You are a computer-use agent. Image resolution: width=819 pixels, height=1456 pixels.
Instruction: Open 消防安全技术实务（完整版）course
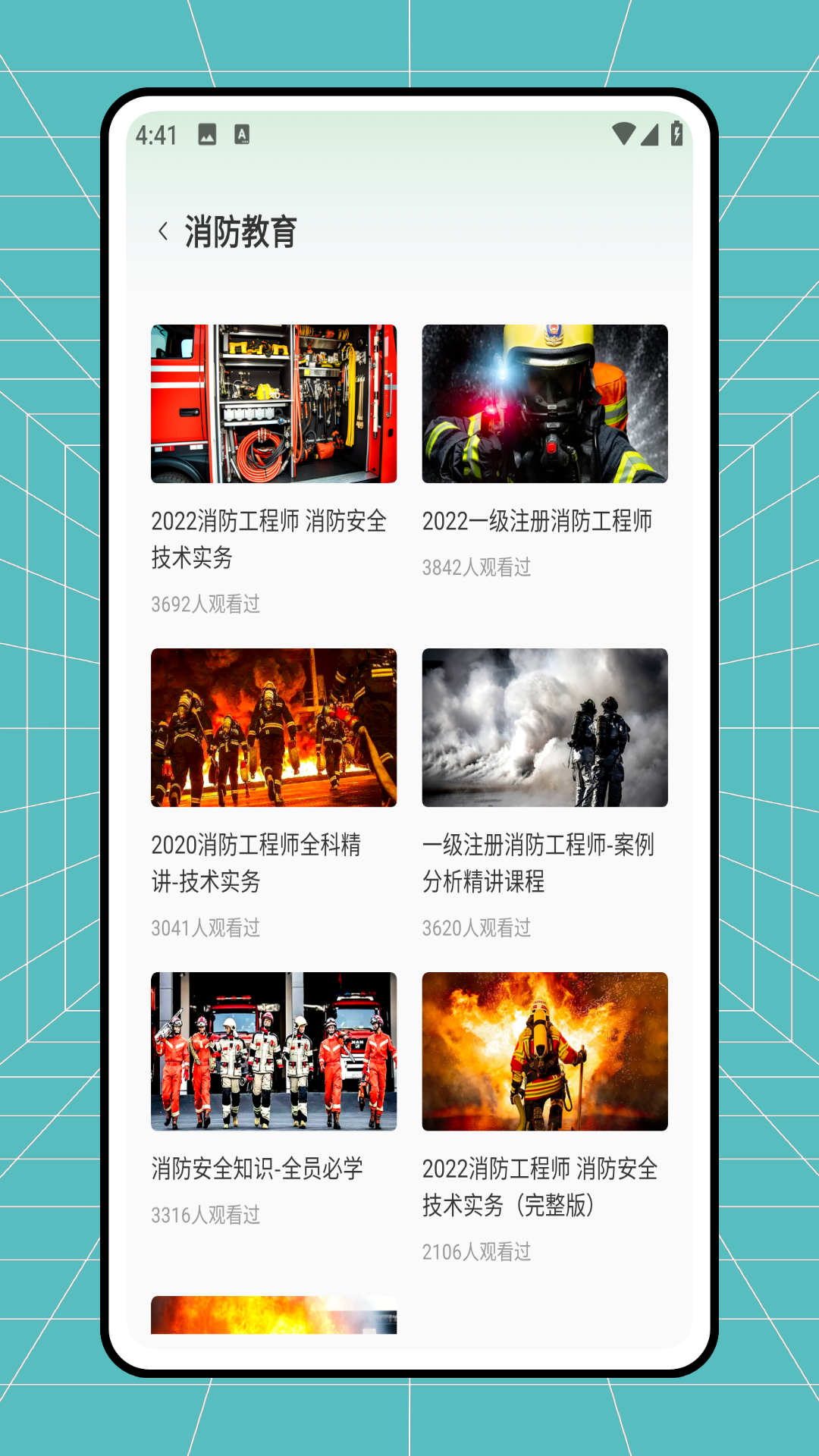pyautogui.click(x=544, y=1052)
